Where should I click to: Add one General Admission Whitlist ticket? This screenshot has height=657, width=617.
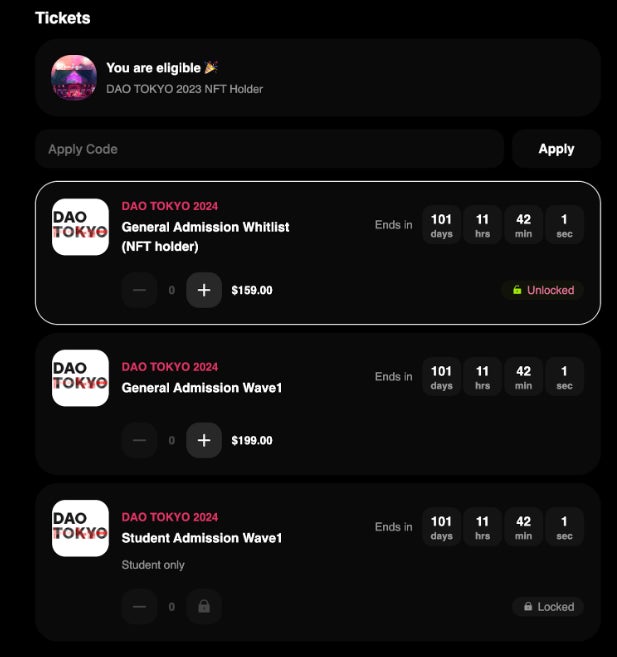(204, 290)
